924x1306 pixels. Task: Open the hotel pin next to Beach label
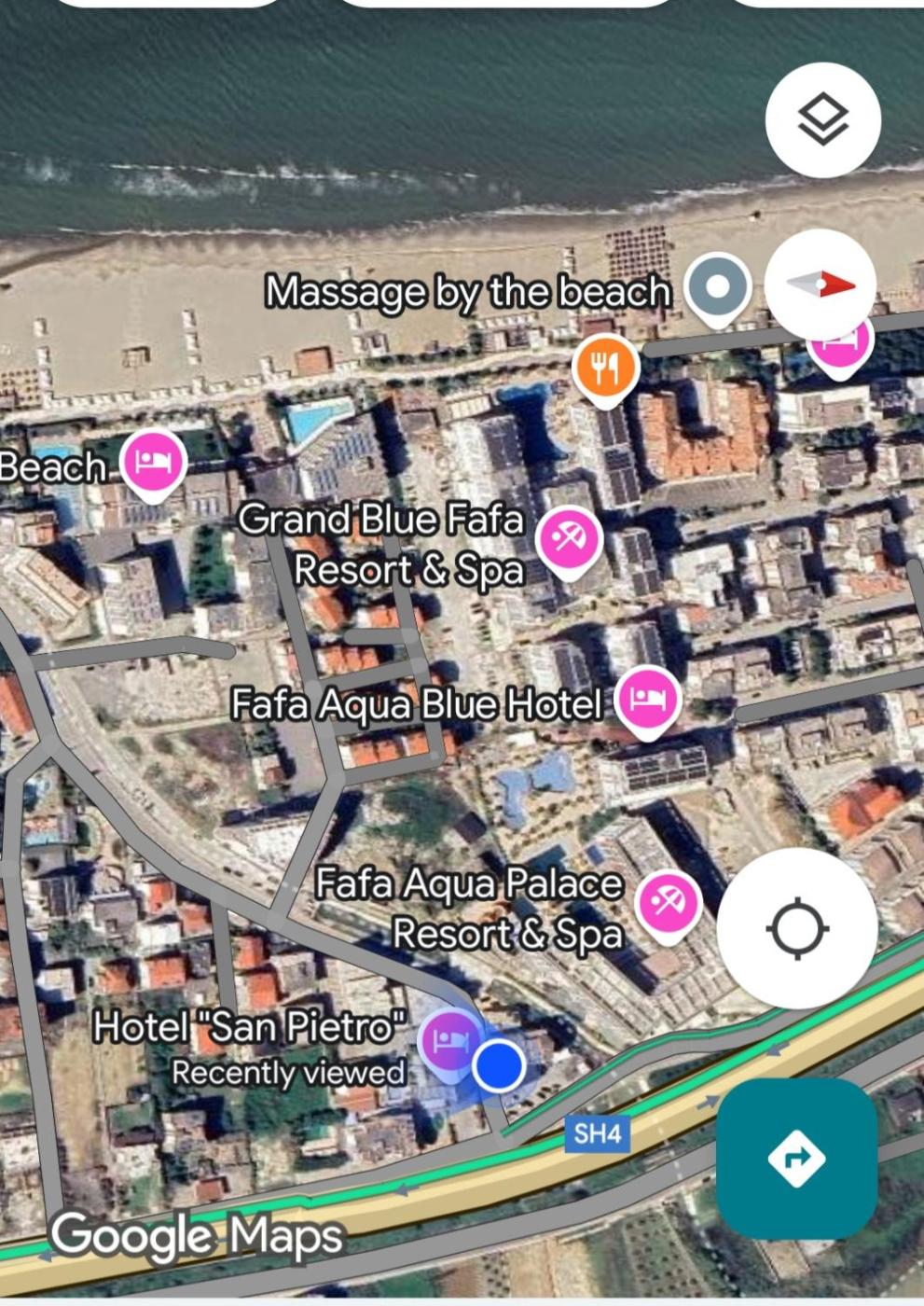[153, 463]
